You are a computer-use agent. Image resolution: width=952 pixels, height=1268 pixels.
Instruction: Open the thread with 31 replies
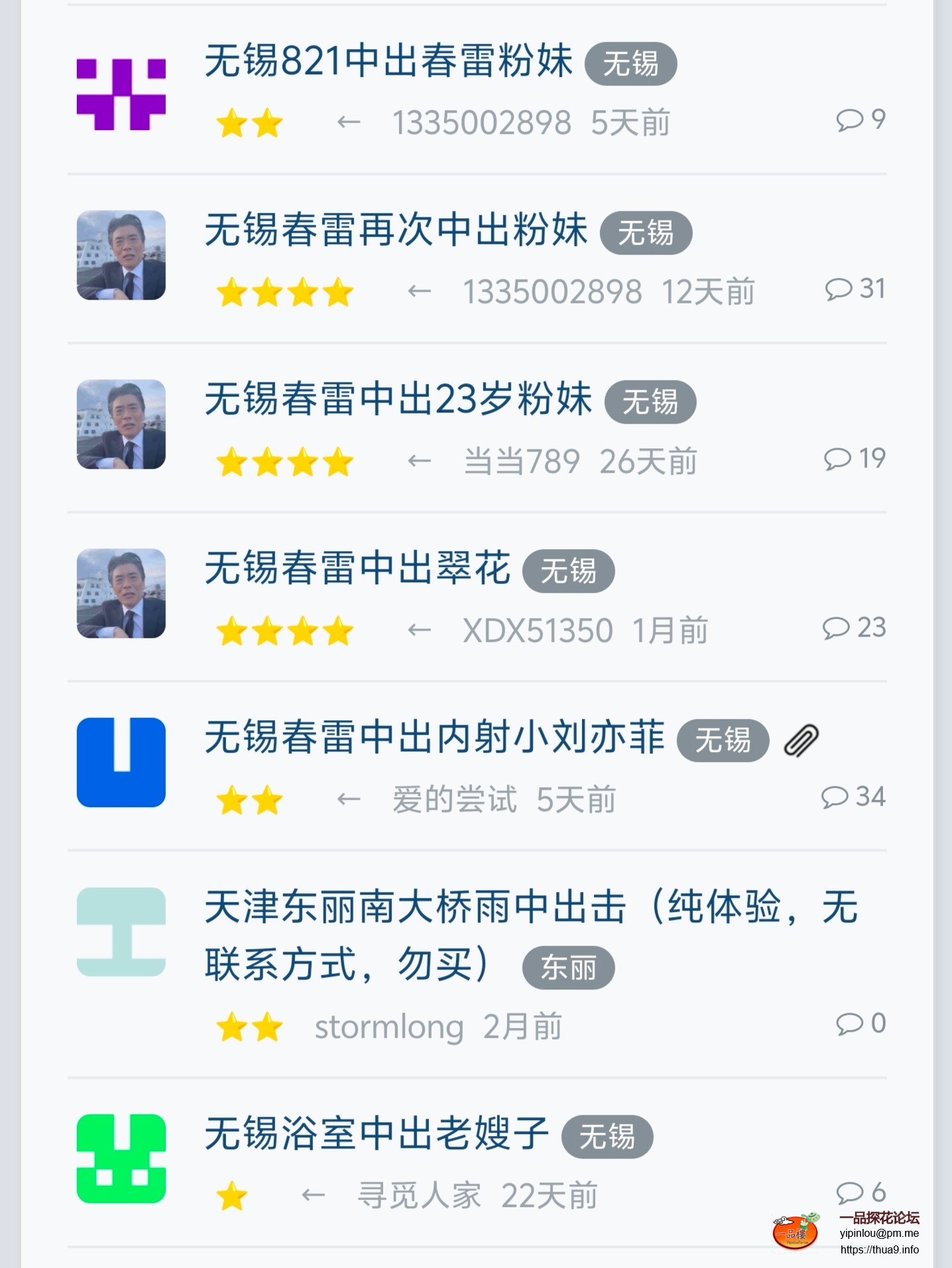pyautogui.click(x=396, y=230)
